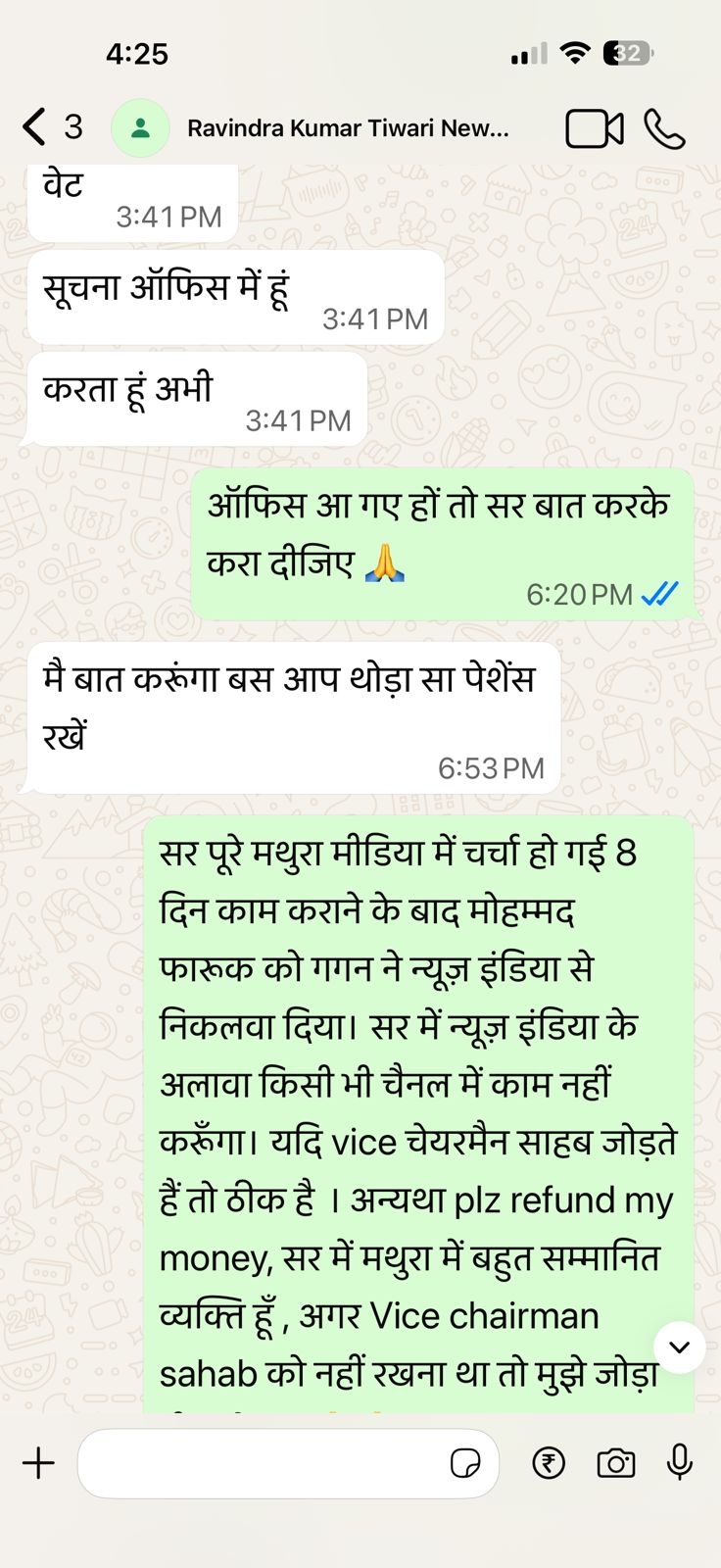Open the attachment plus menu
Image resolution: width=721 pixels, height=1568 pixels.
pyautogui.click(x=38, y=1463)
